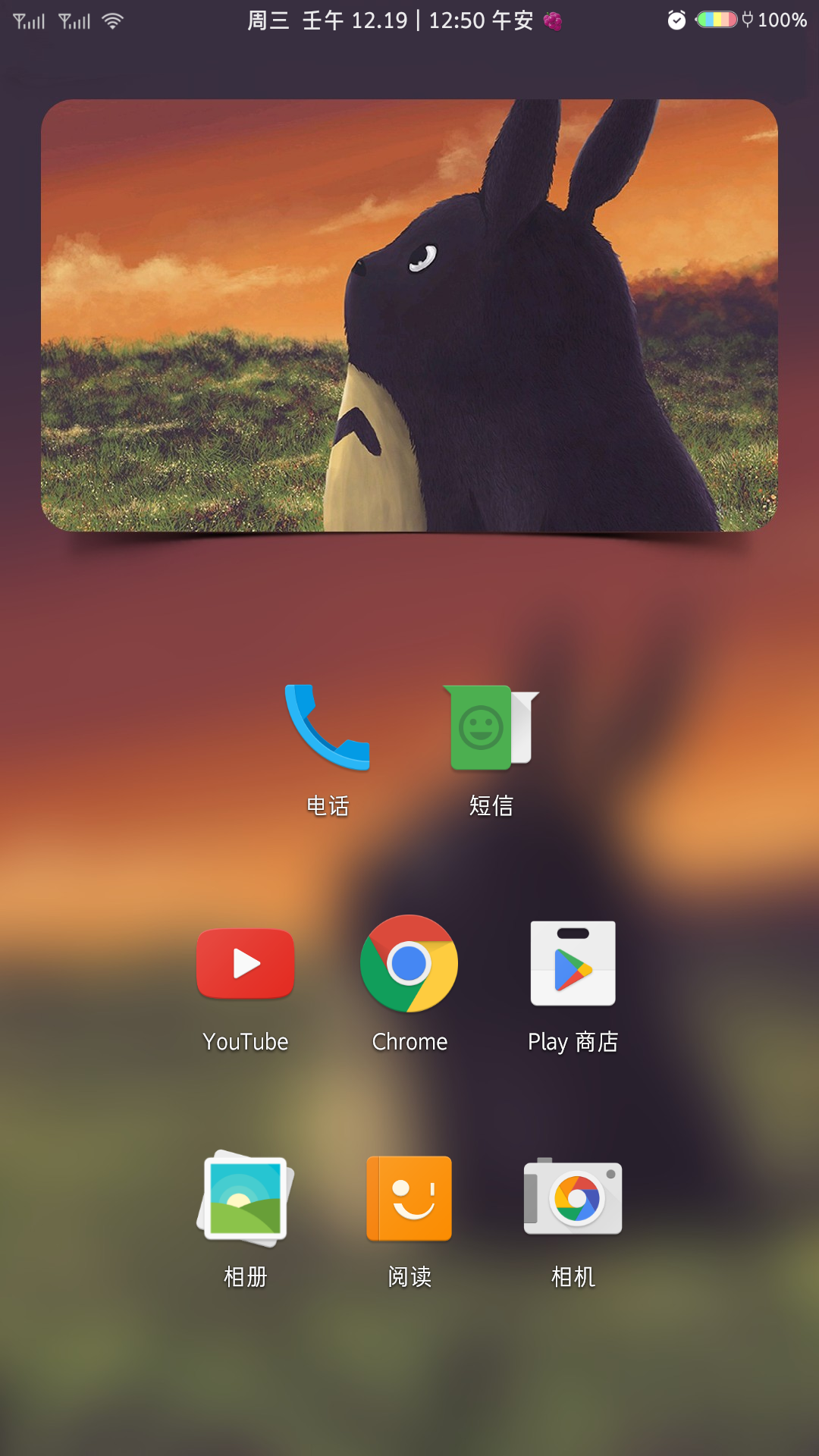This screenshot has width=819, height=1456.
Task: Tap the Totoro picture widget
Action: 409,315
